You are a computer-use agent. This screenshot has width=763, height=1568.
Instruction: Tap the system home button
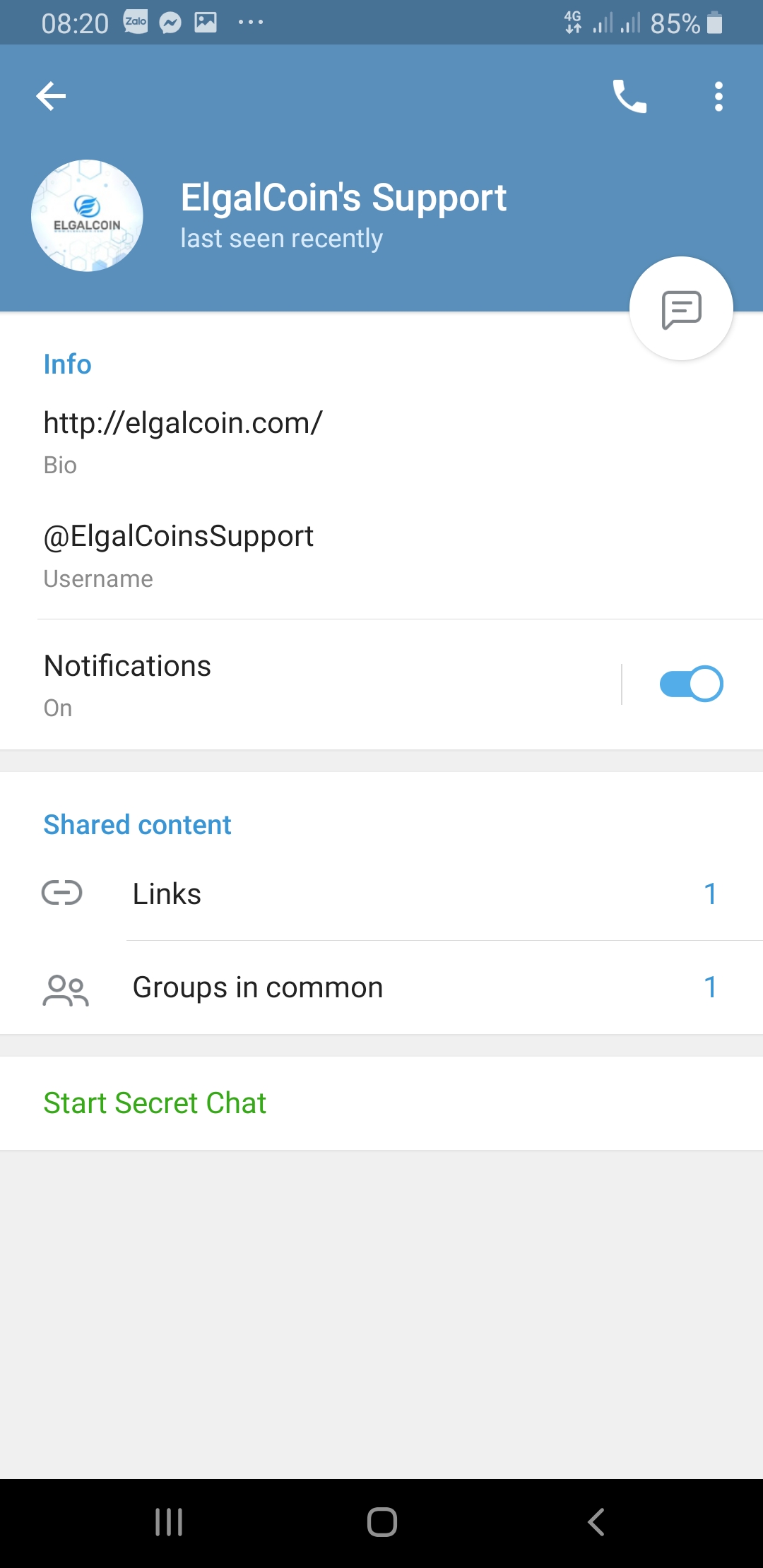[x=381, y=1522]
